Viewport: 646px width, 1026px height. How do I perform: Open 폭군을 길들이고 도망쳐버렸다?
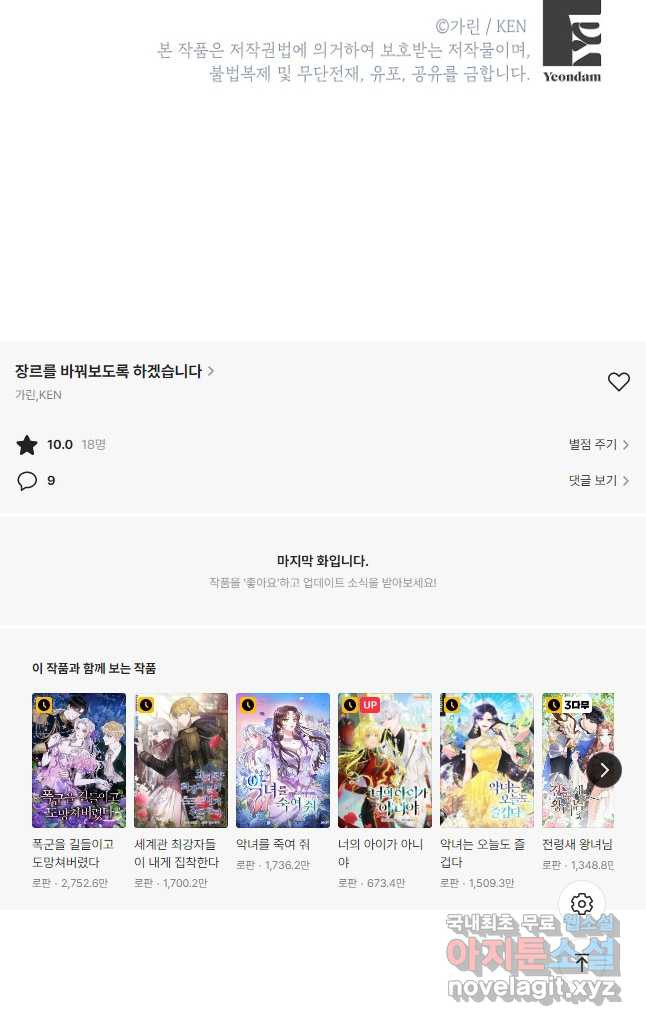(x=79, y=759)
